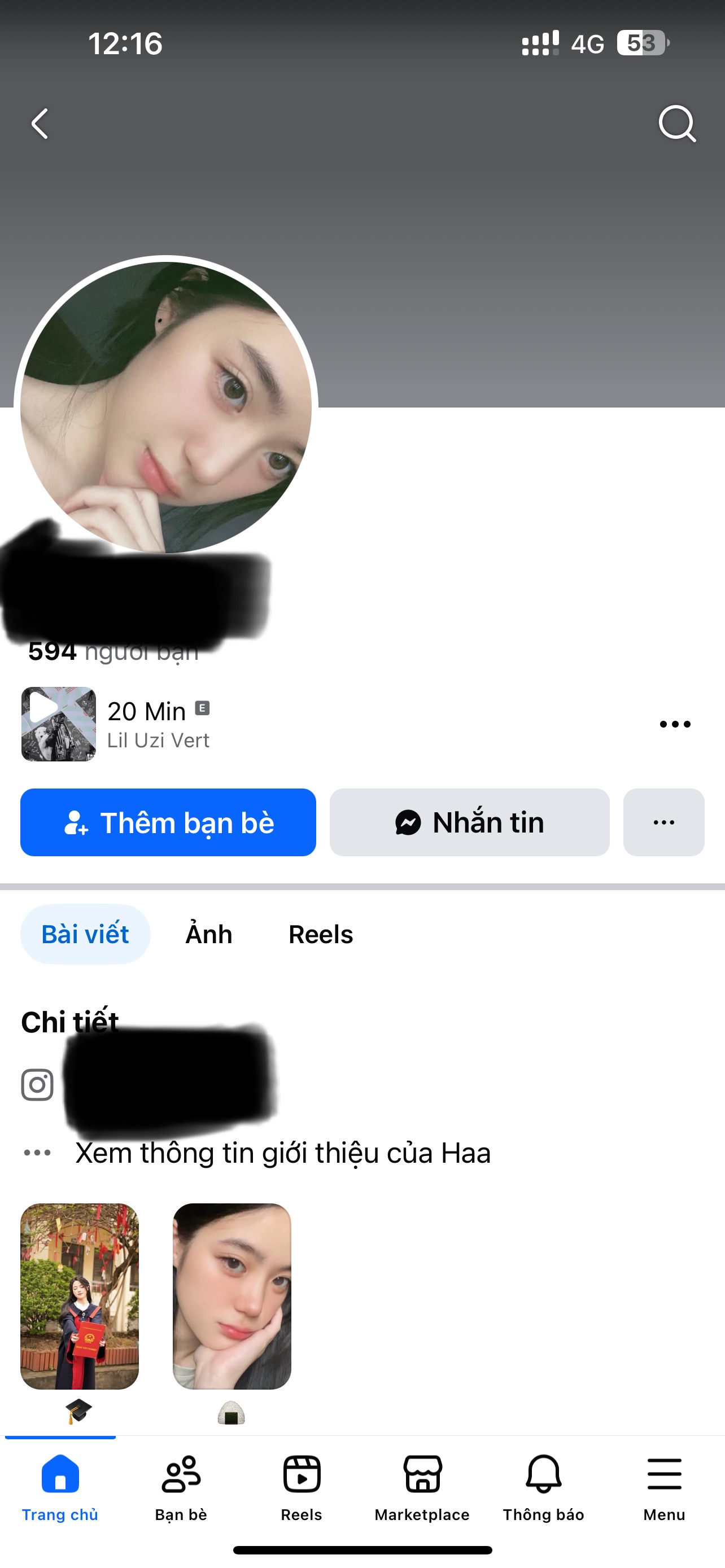This screenshot has width=725, height=1568.
Task: Switch to the Ảnh tab
Action: pyautogui.click(x=209, y=934)
